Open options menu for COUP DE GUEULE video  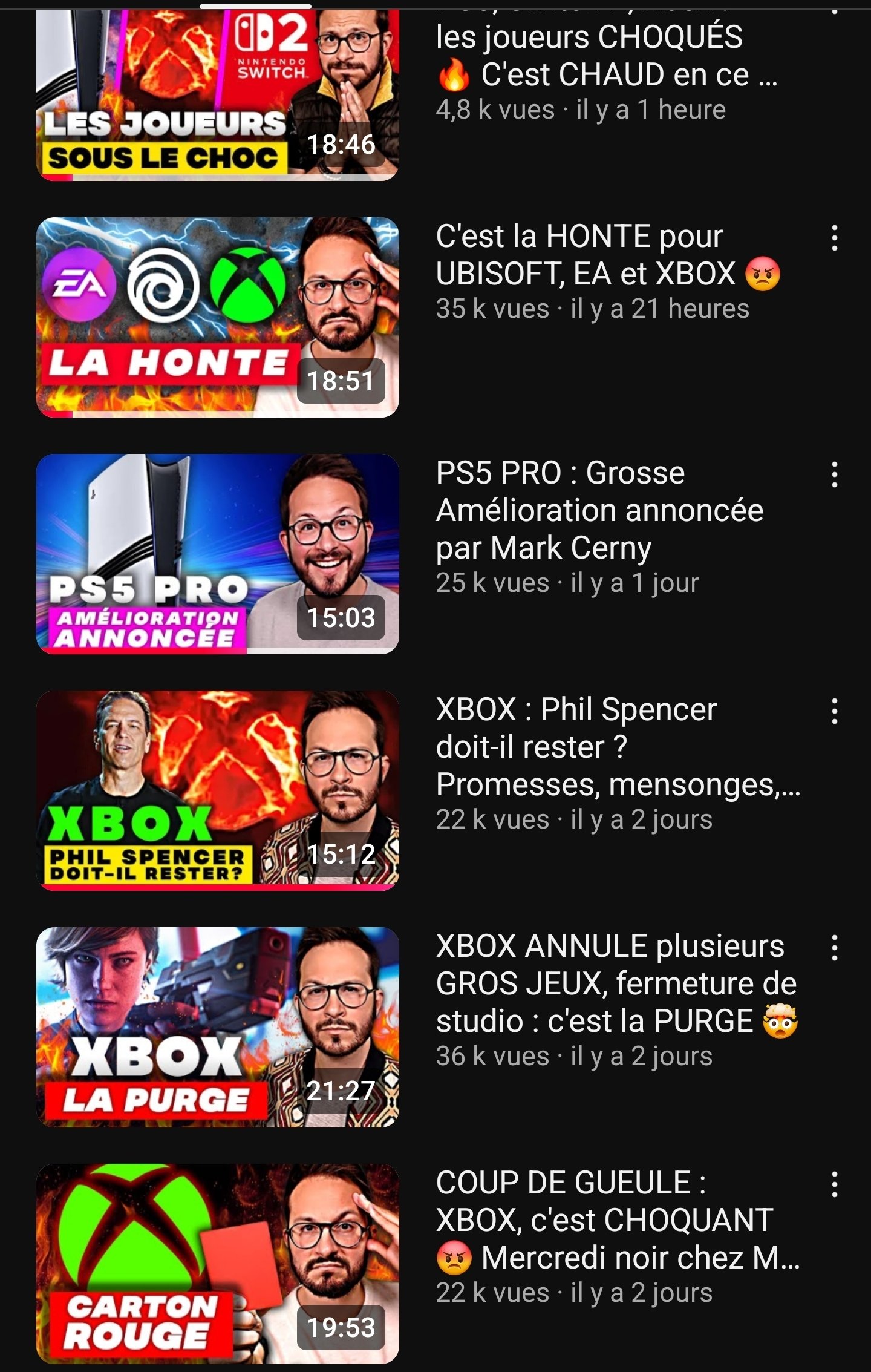tap(834, 1185)
